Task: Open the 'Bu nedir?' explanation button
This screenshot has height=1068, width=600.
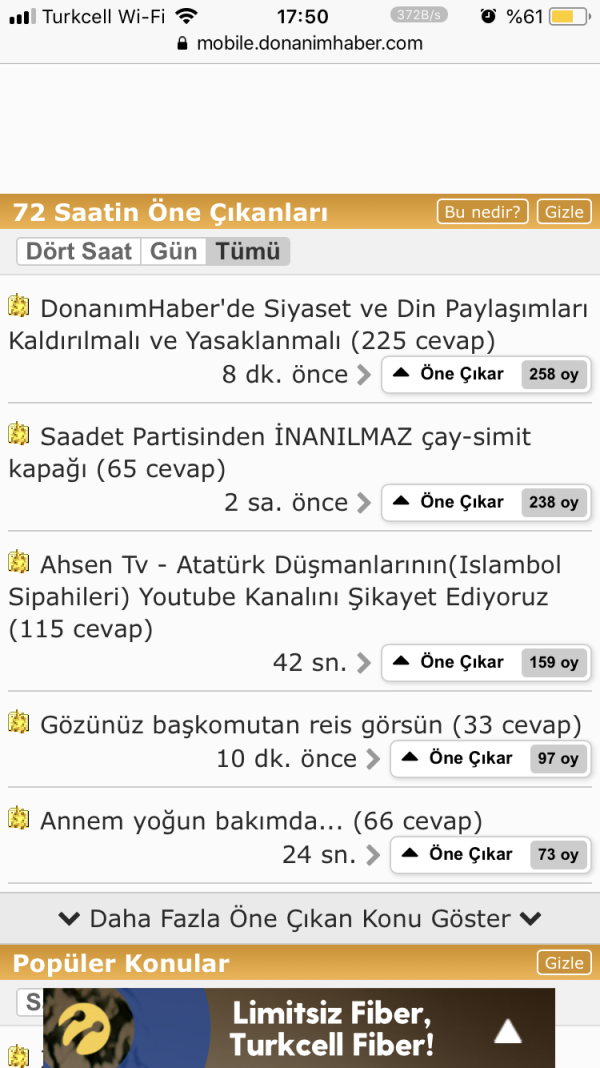Action: click(x=482, y=212)
